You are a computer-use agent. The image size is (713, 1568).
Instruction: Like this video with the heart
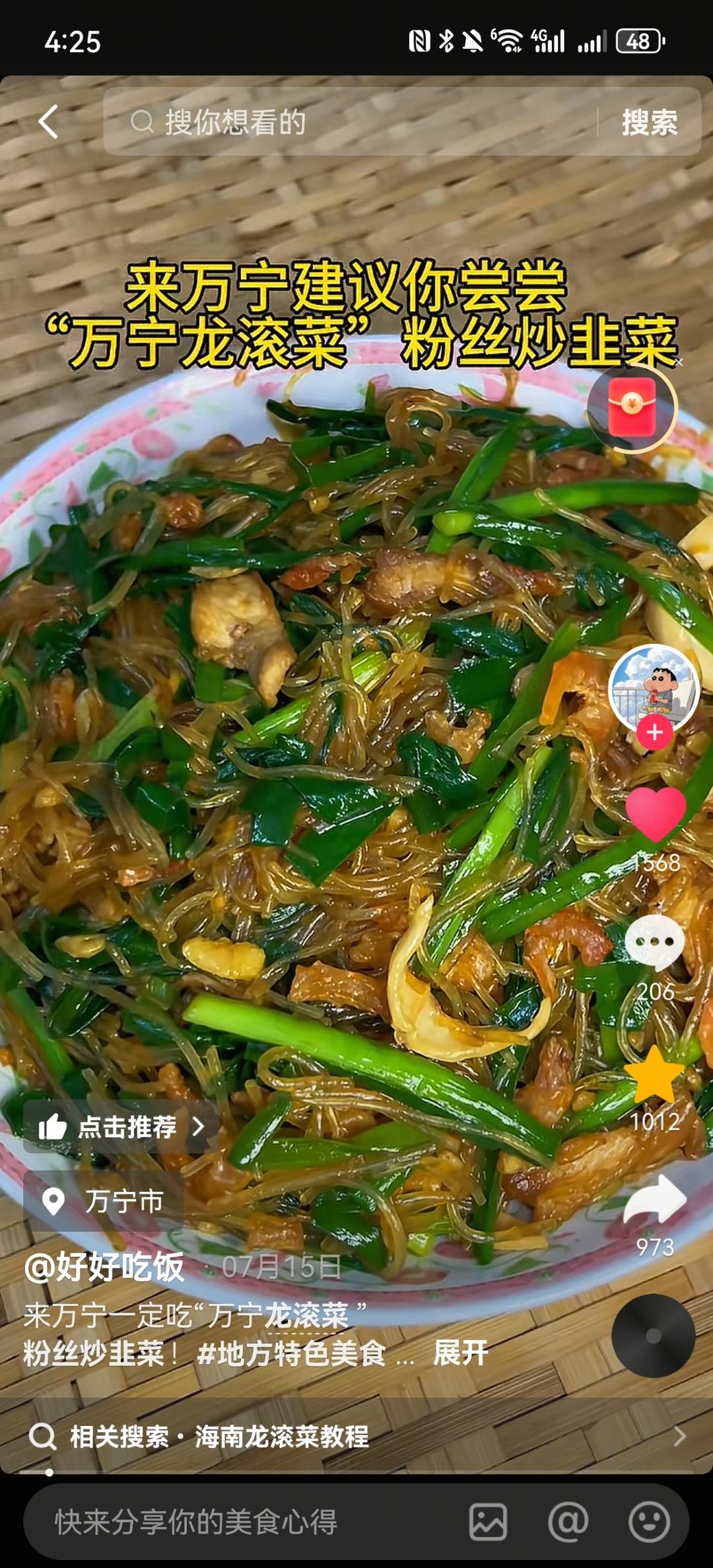655,815
